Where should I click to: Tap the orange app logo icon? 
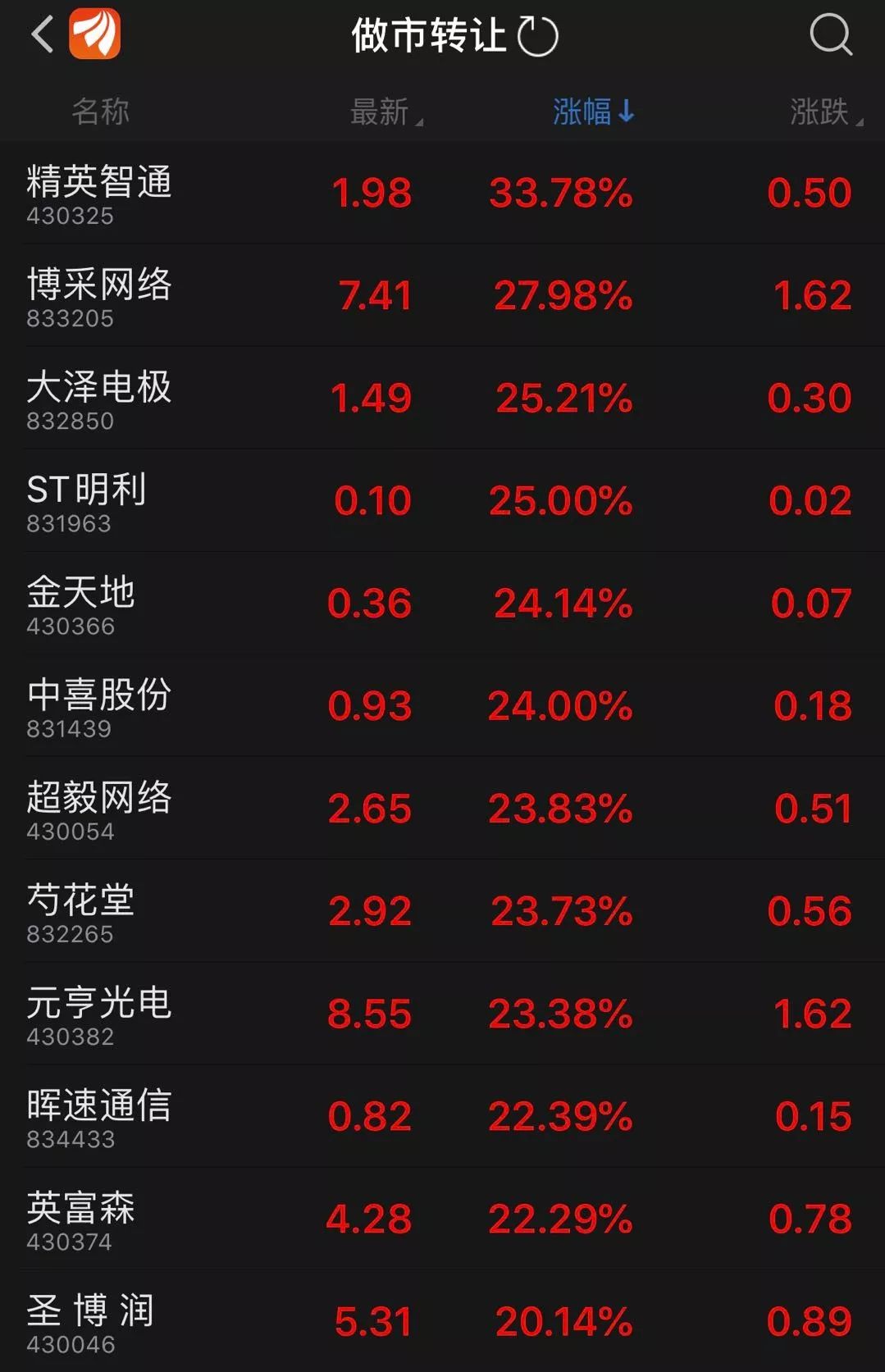[x=95, y=34]
